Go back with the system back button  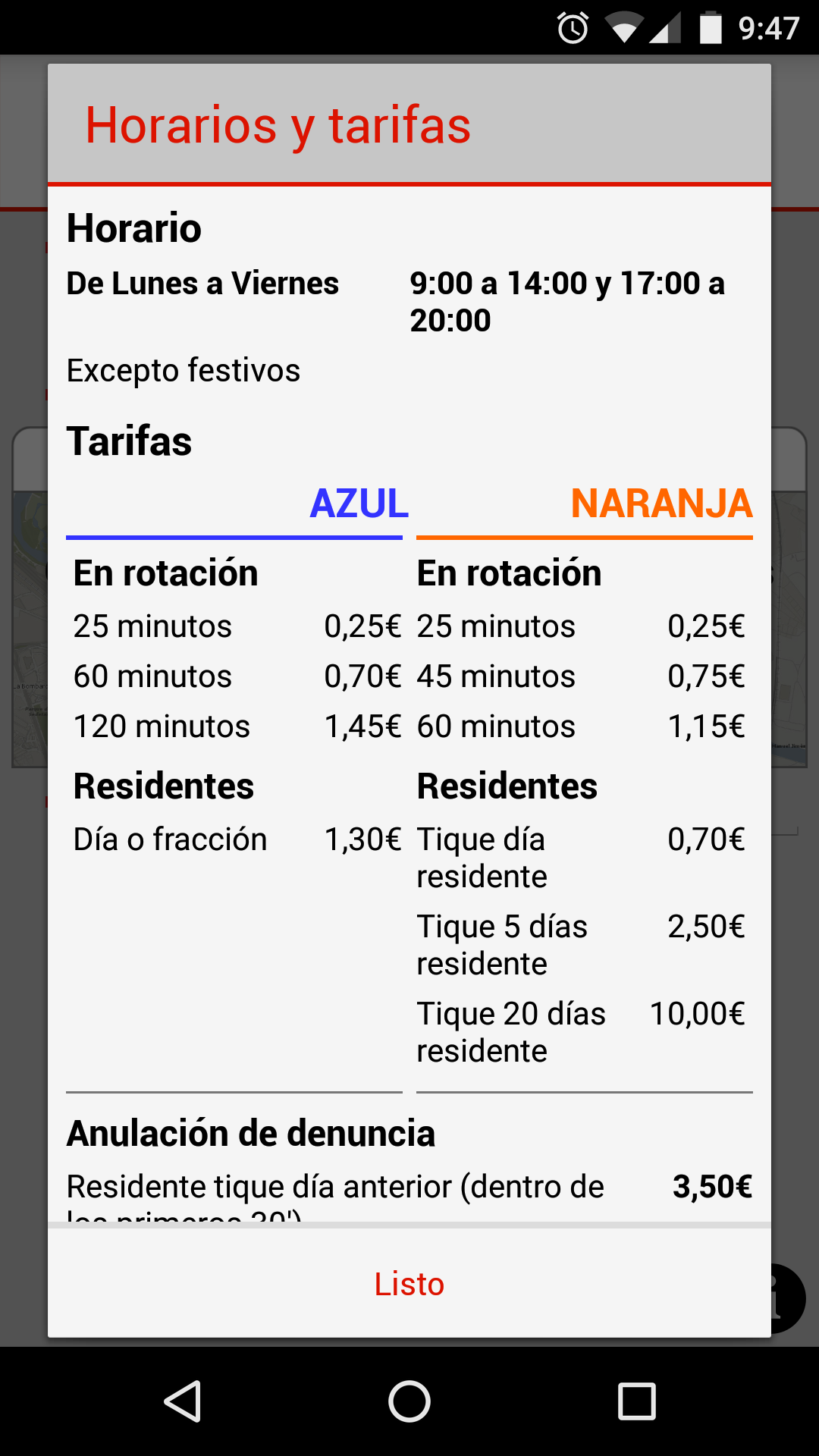click(x=183, y=1401)
